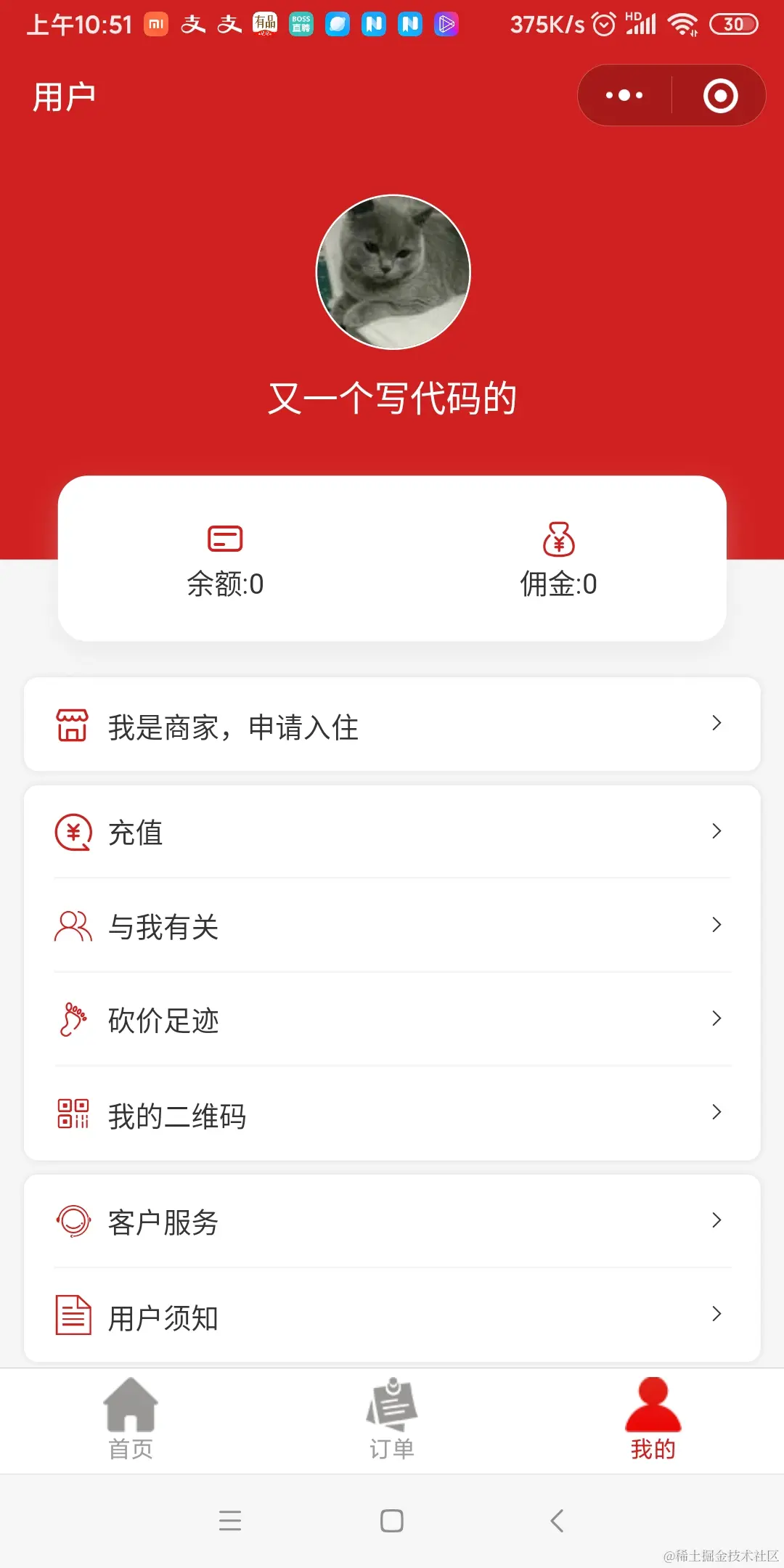Select the 我的 tab

[x=653, y=1420]
